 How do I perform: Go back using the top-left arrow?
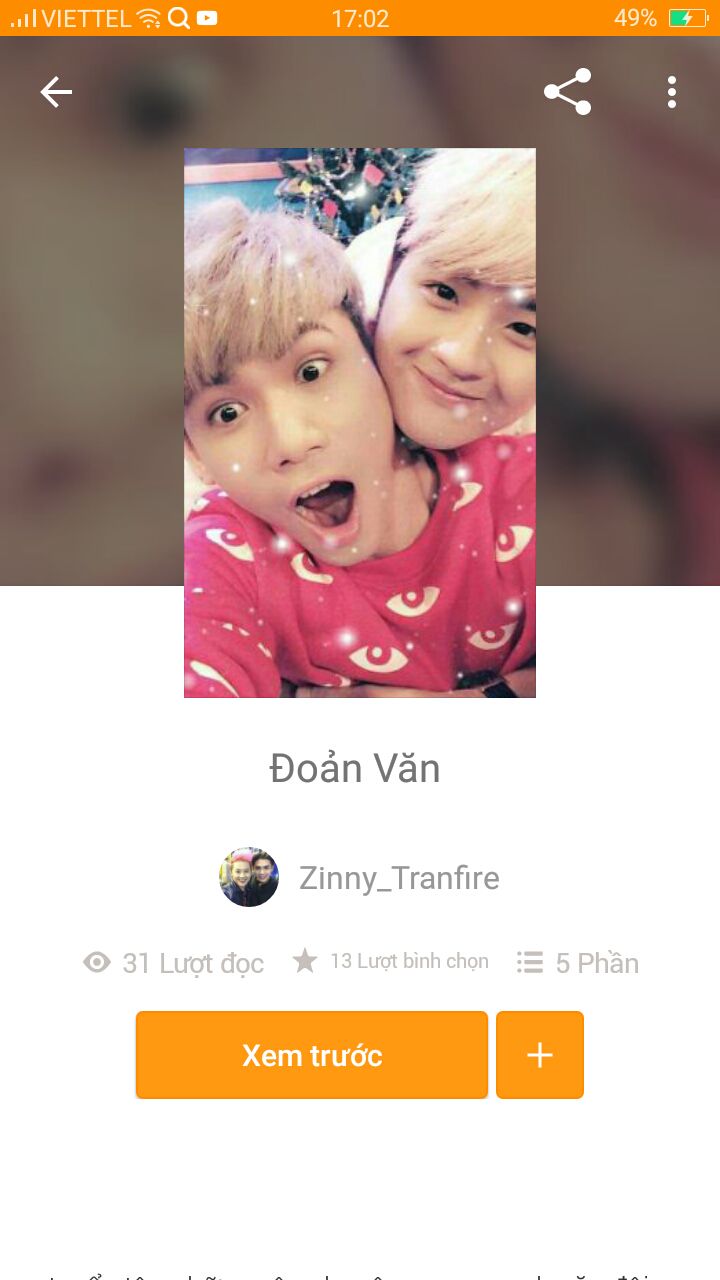(56, 92)
